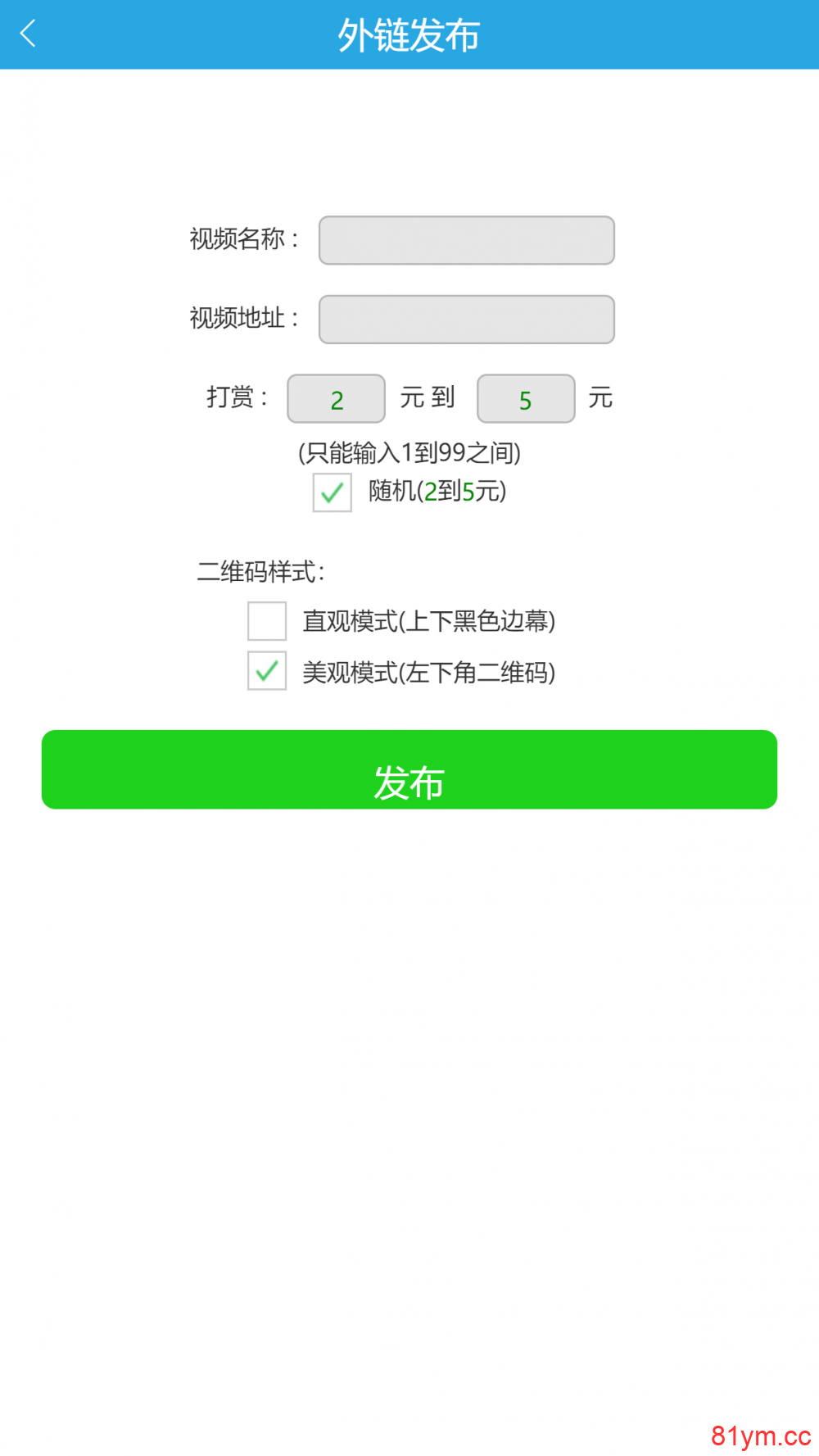Image resolution: width=819 pixels, height=1456 pixels.
Task: Focus the 视频名称 text field
Action: click(466, 240)
